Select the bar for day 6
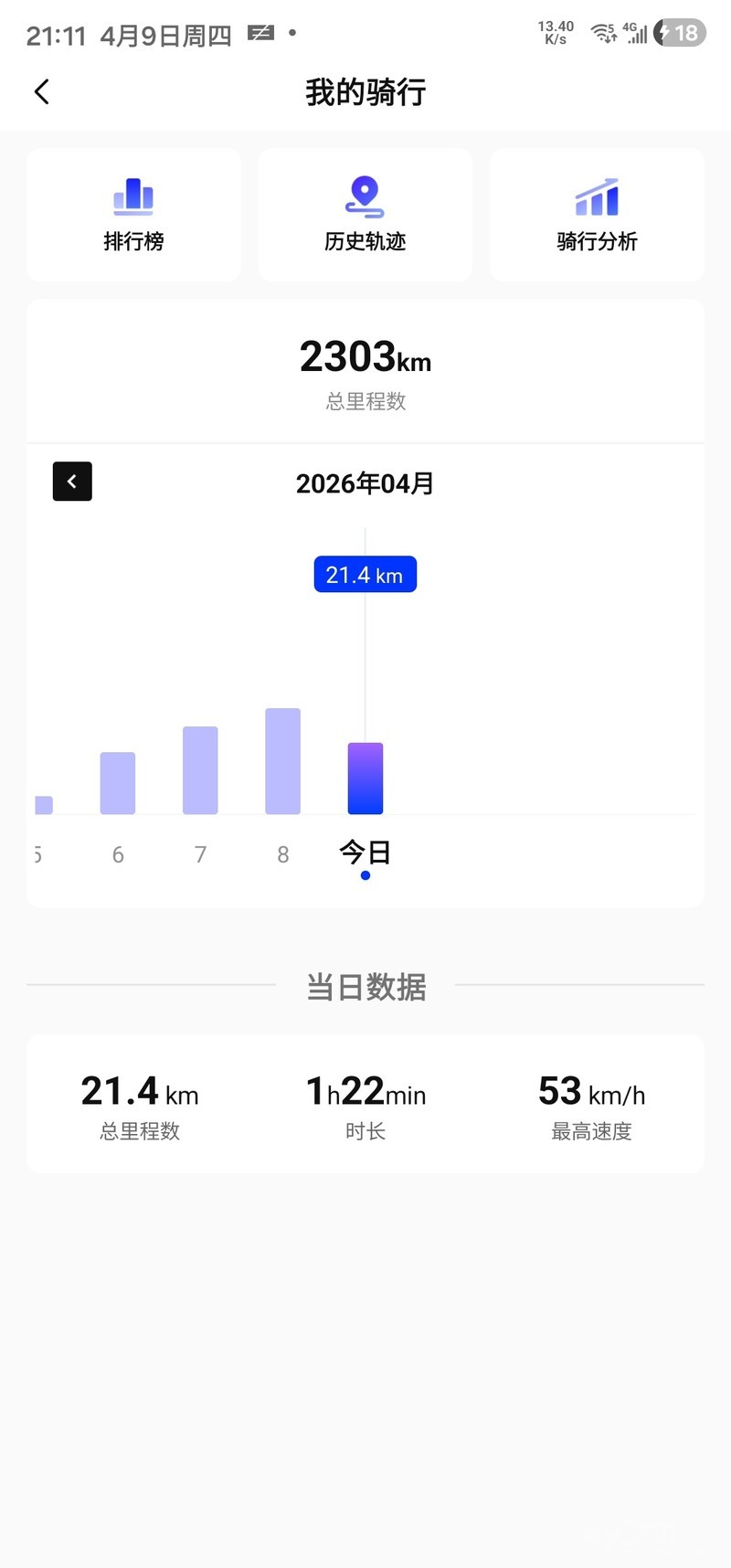The width and height of the screenshot is (731, 1568). [118, 783]
